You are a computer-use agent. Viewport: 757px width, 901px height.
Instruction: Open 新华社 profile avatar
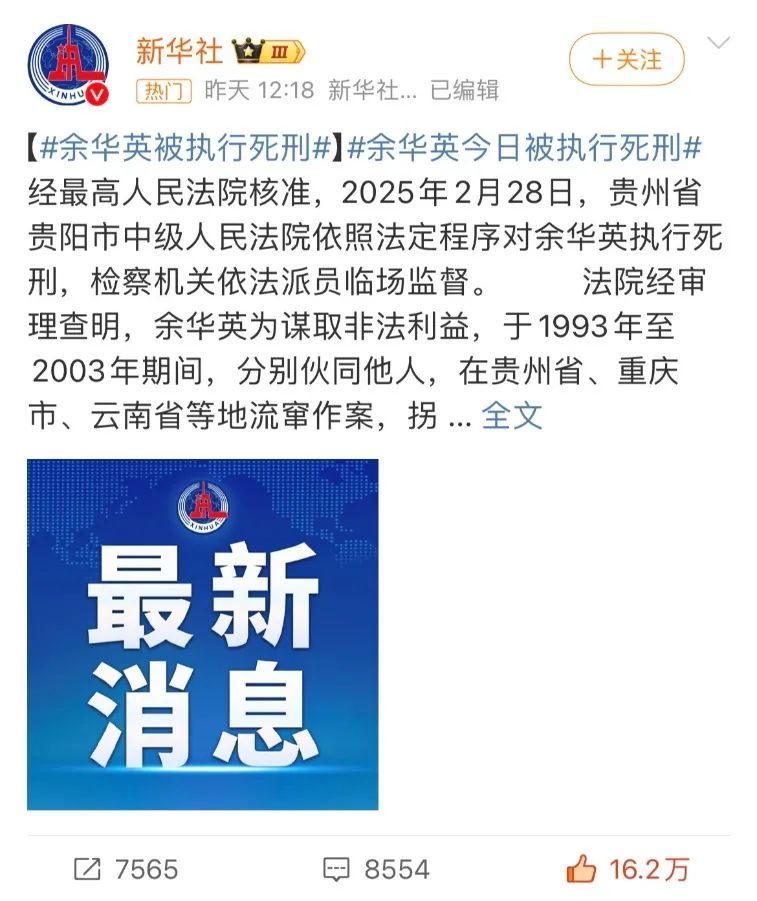pos(67,64)
